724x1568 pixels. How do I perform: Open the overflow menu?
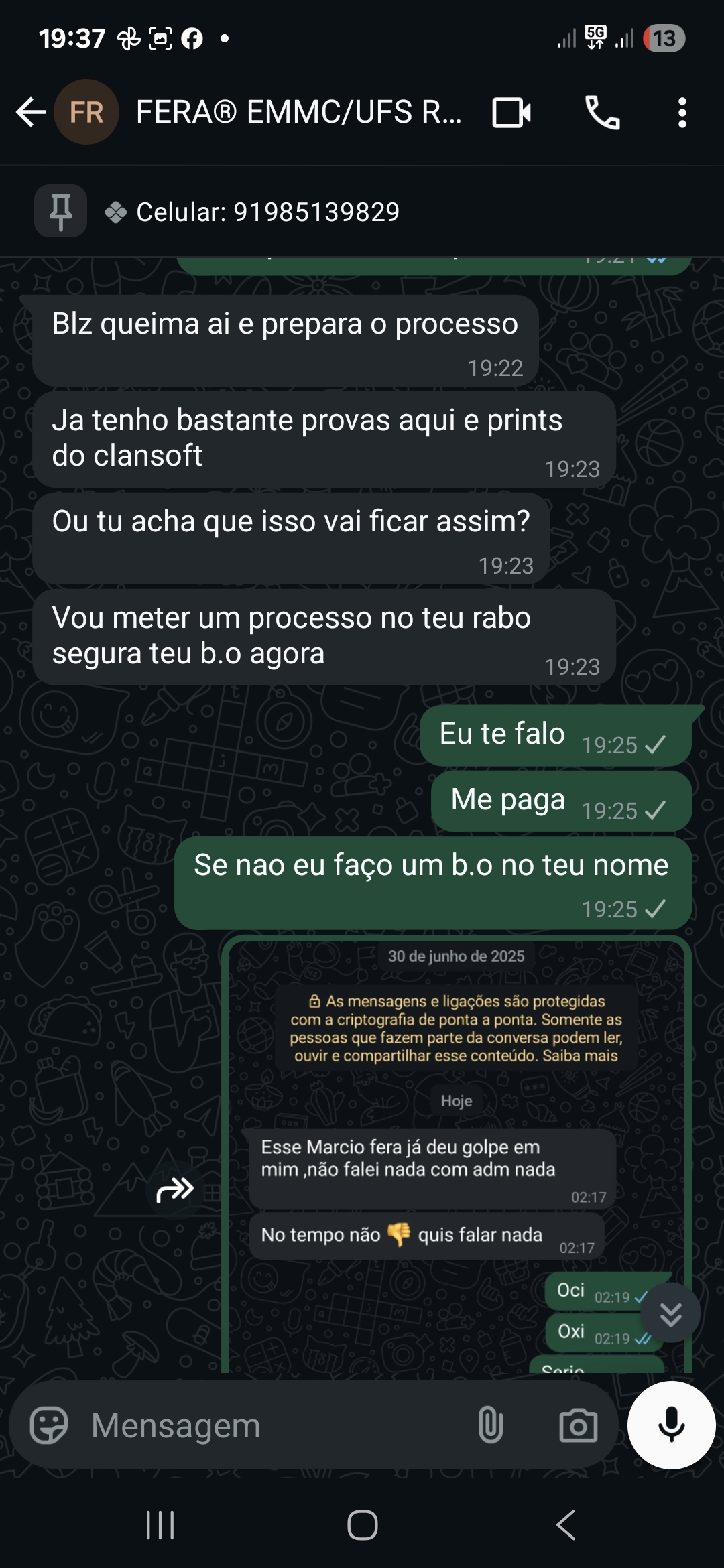click(x=682, y=112)
